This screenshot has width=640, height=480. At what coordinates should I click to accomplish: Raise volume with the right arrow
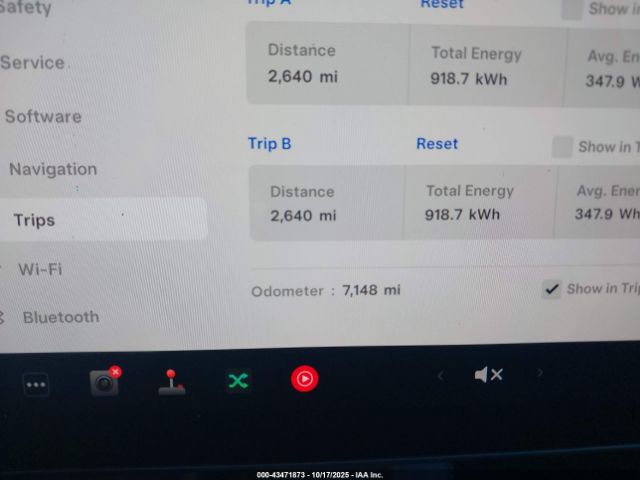coord(541,374)
